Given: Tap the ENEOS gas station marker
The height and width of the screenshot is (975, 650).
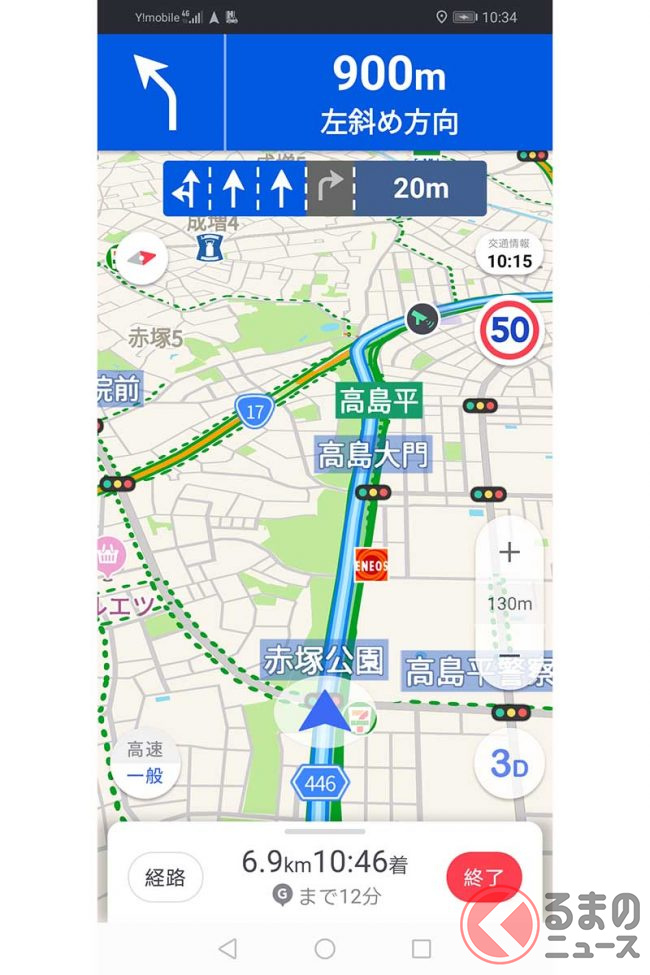Looking at the screenshot, I should pyautogui.click(x=371, y=564).
